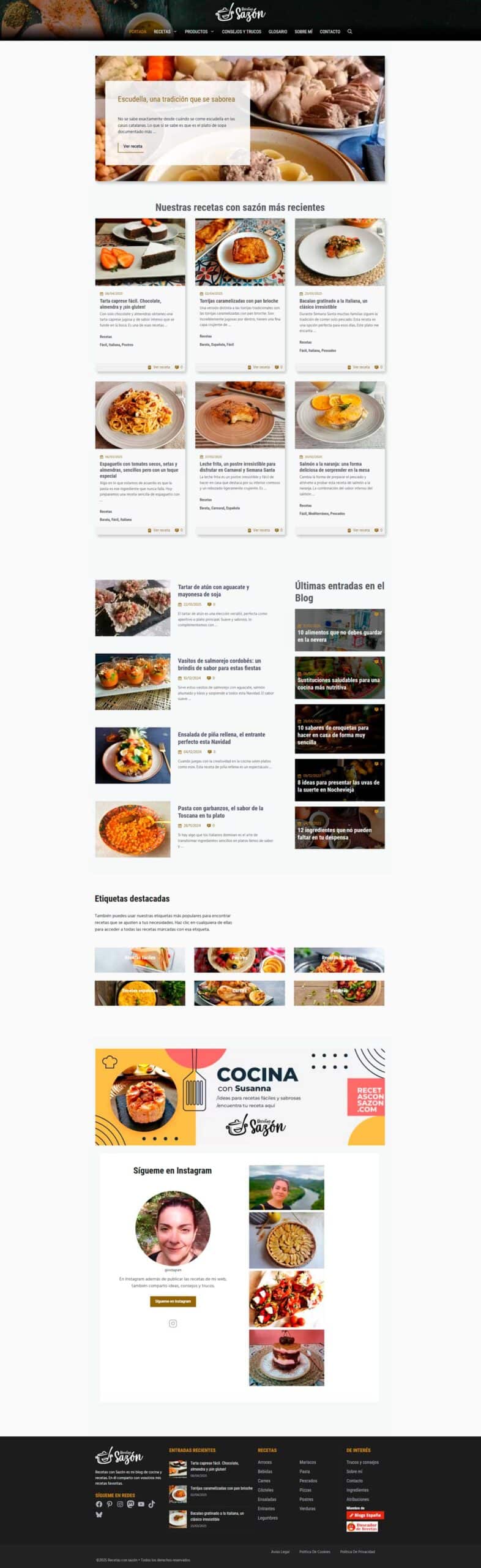Viewport: 481px width, 1568px height.
Task: Open Aviso Legal link in footer
Action: (x=280, y=1551)
